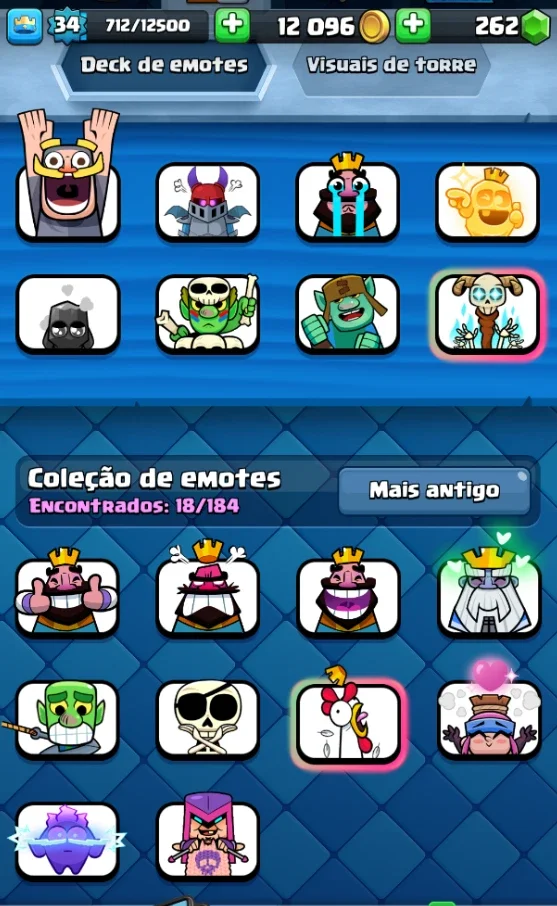Change sorting with Mais antigo button
The width and height of the screenshot is (557, 906).
pos(434,491)
